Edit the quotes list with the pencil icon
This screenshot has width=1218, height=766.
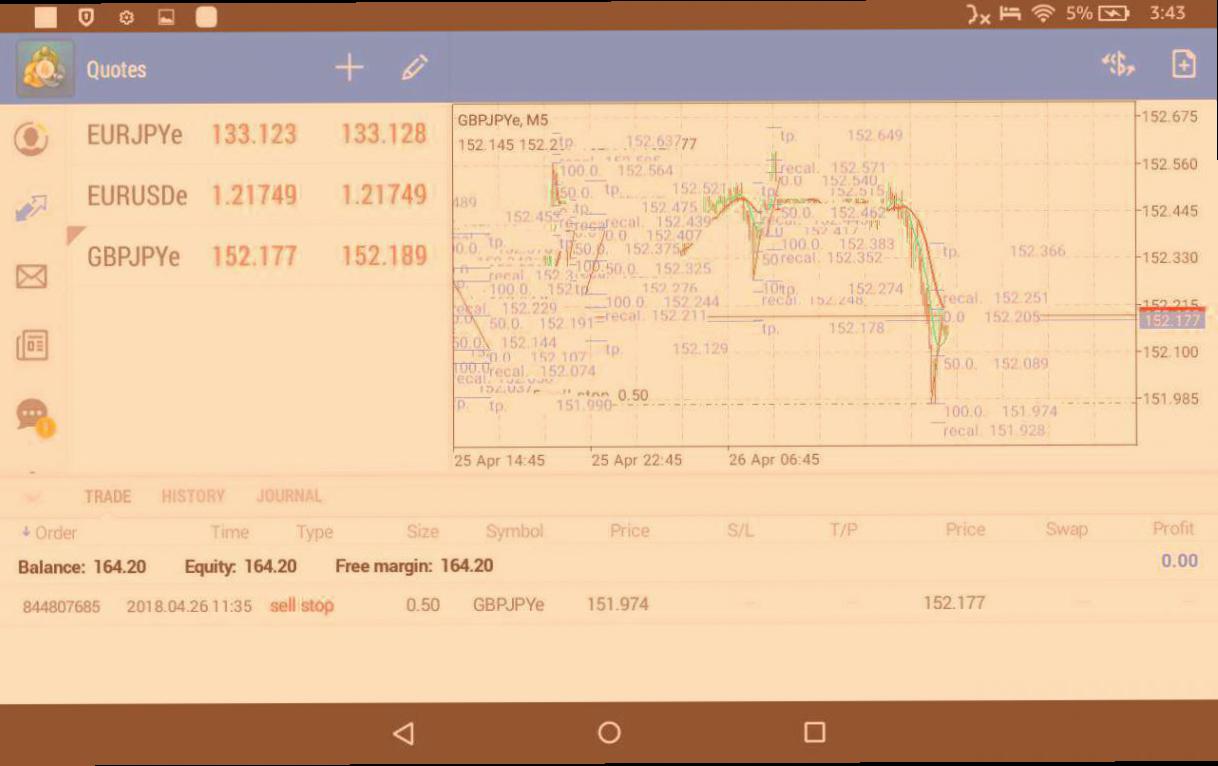pyautogui.click(x=415, y=68)
